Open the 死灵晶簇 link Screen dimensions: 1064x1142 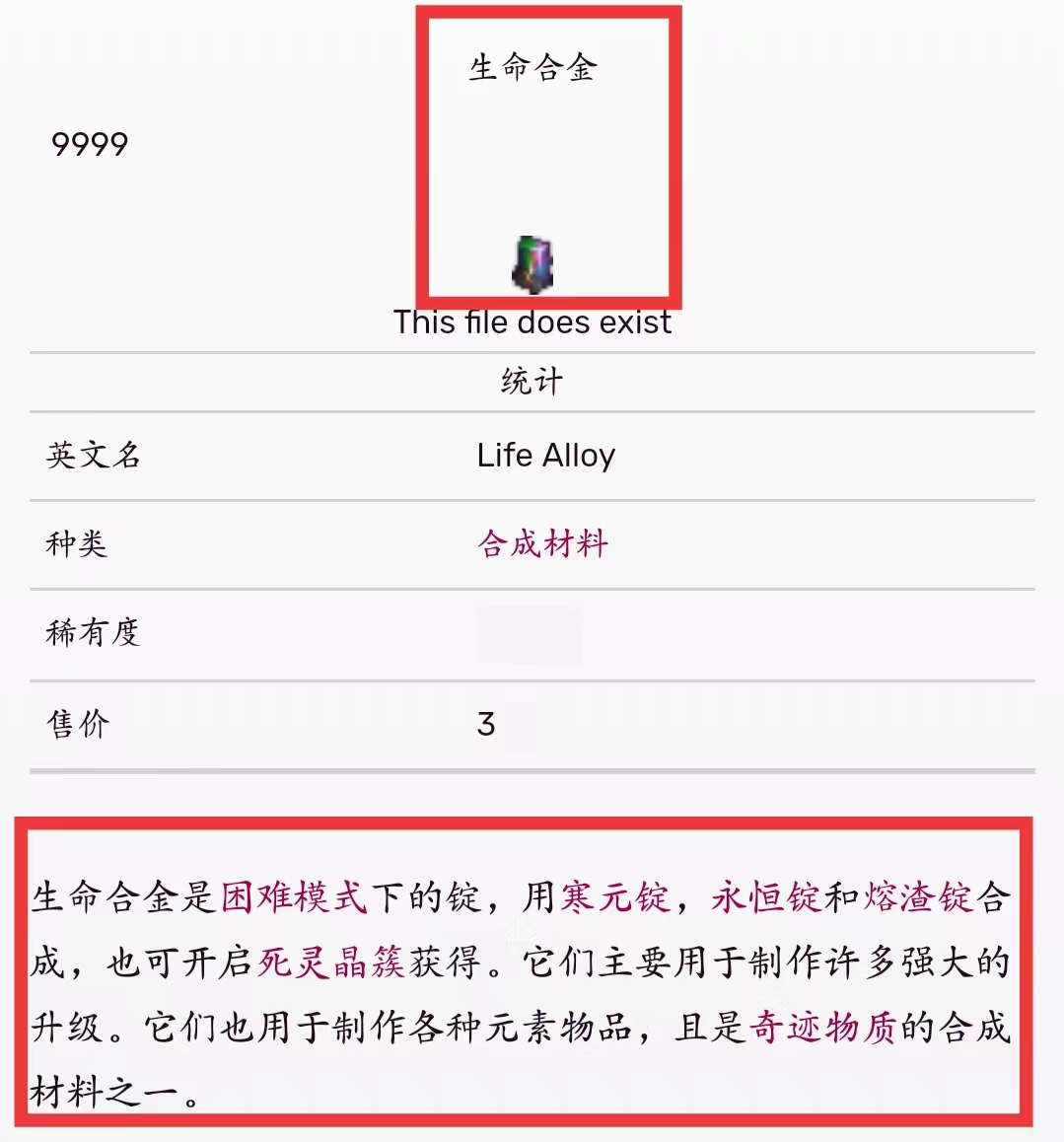click(x=331, y=963)
